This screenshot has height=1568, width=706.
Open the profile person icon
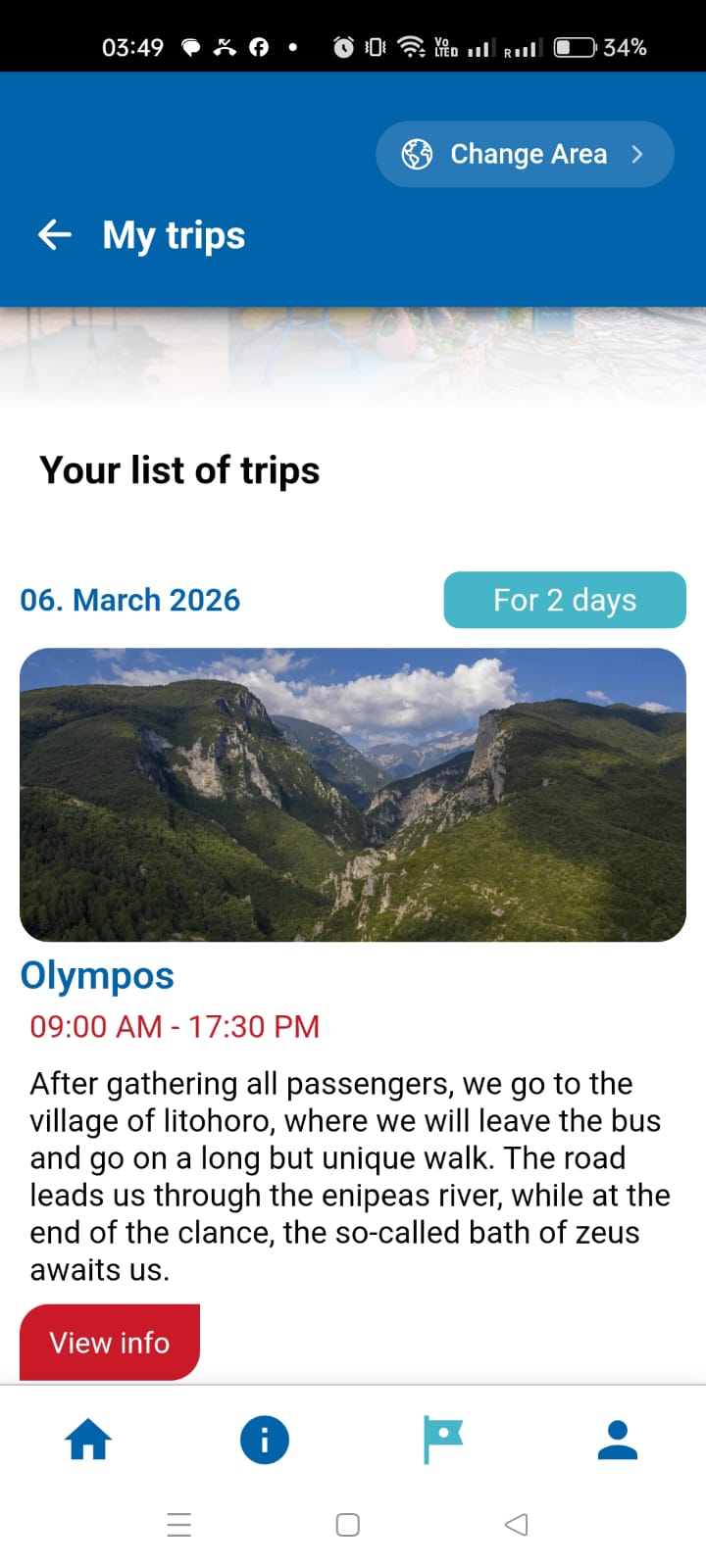[617, 1440]
